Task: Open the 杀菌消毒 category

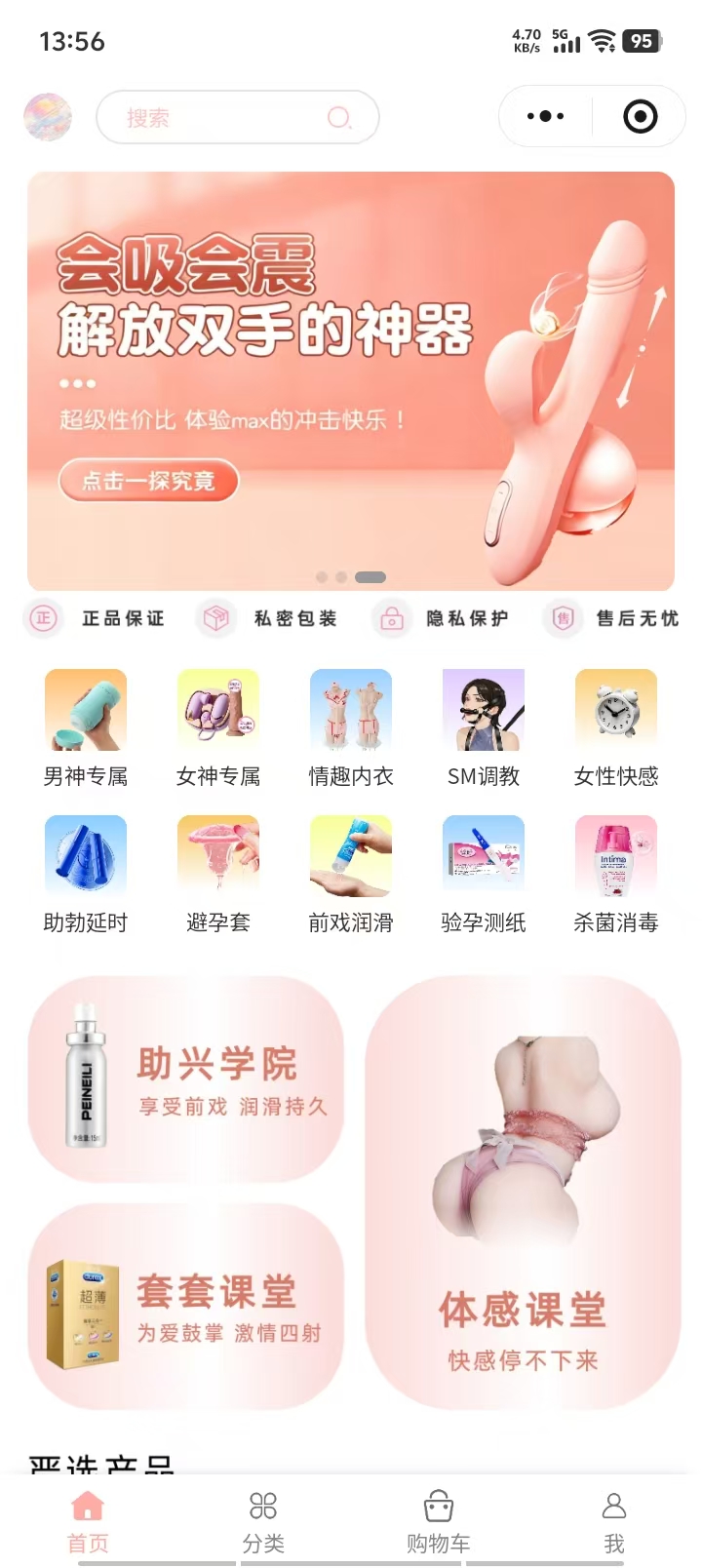Action: point(616,874)
